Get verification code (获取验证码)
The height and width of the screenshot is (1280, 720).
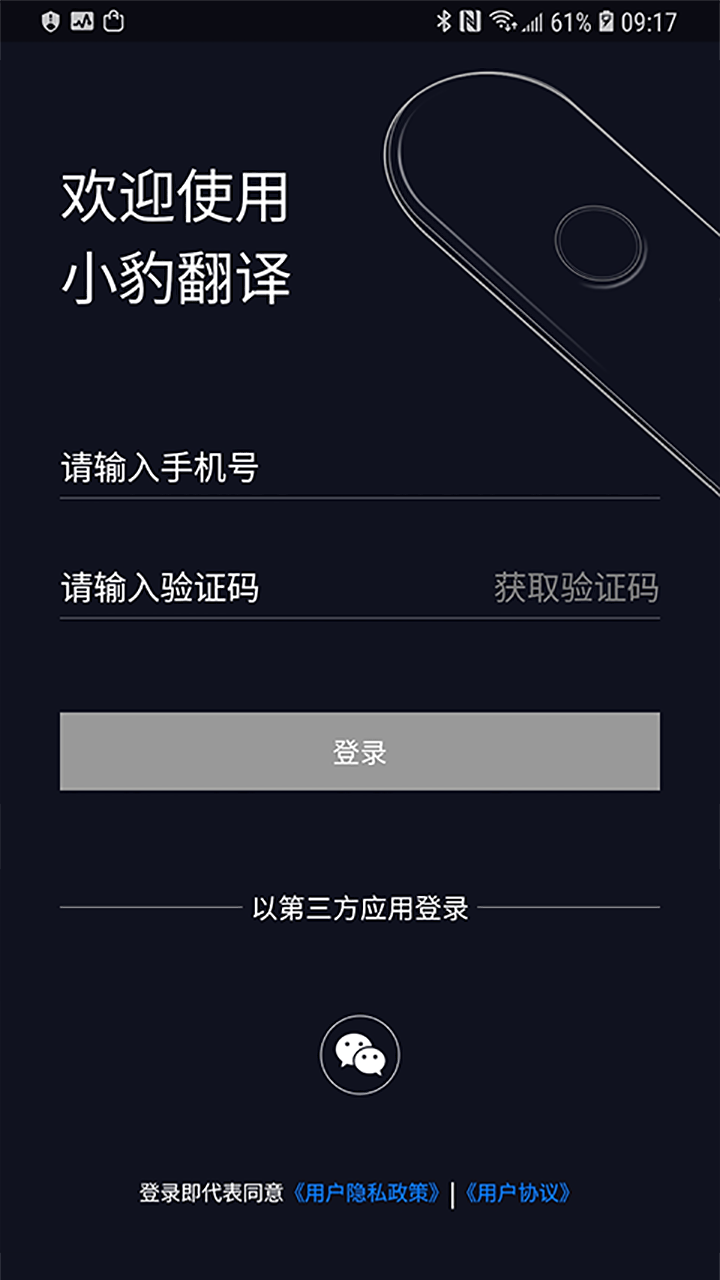(x=576, y=588)
